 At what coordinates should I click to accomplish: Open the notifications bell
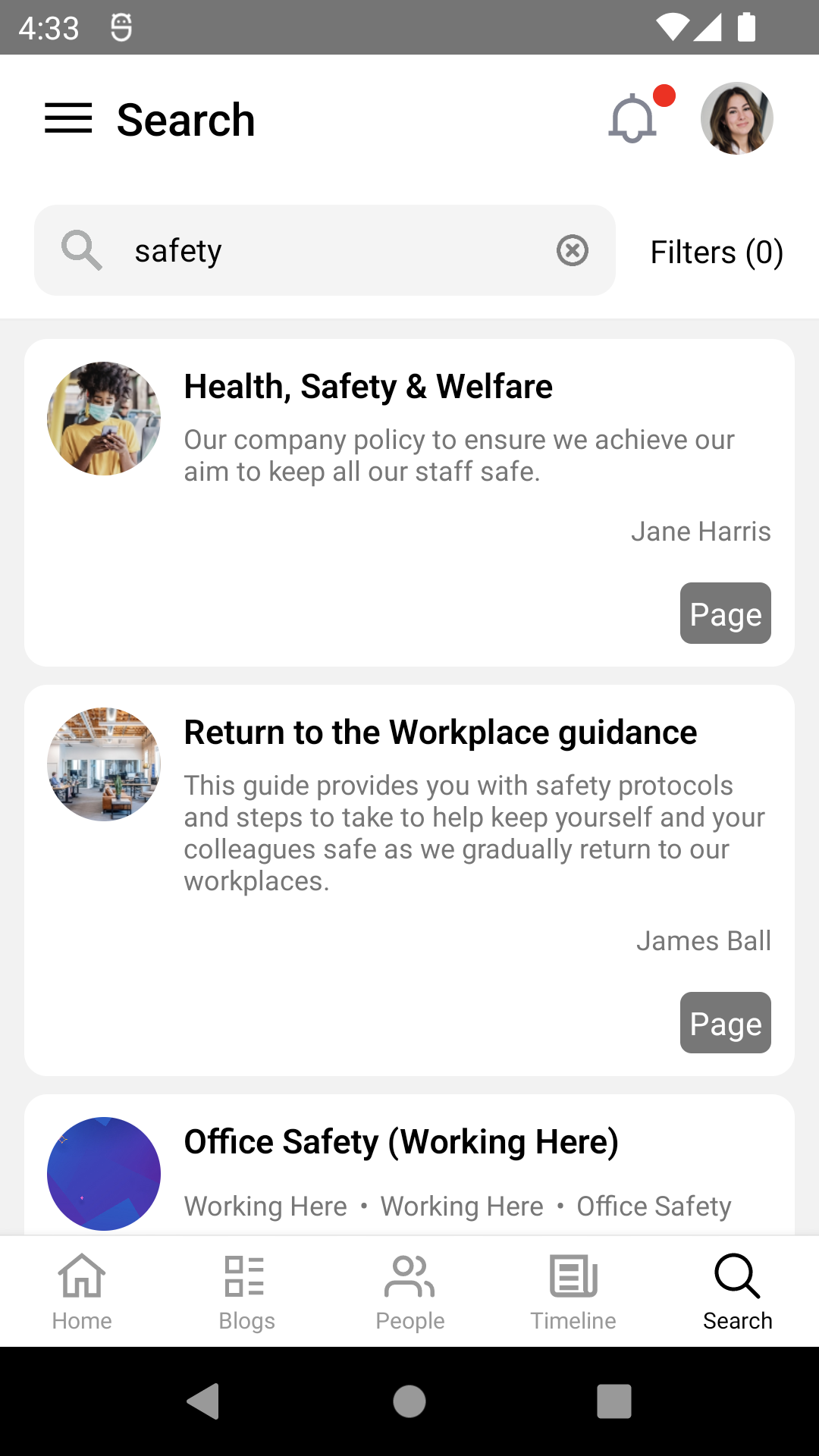point(632,119)
